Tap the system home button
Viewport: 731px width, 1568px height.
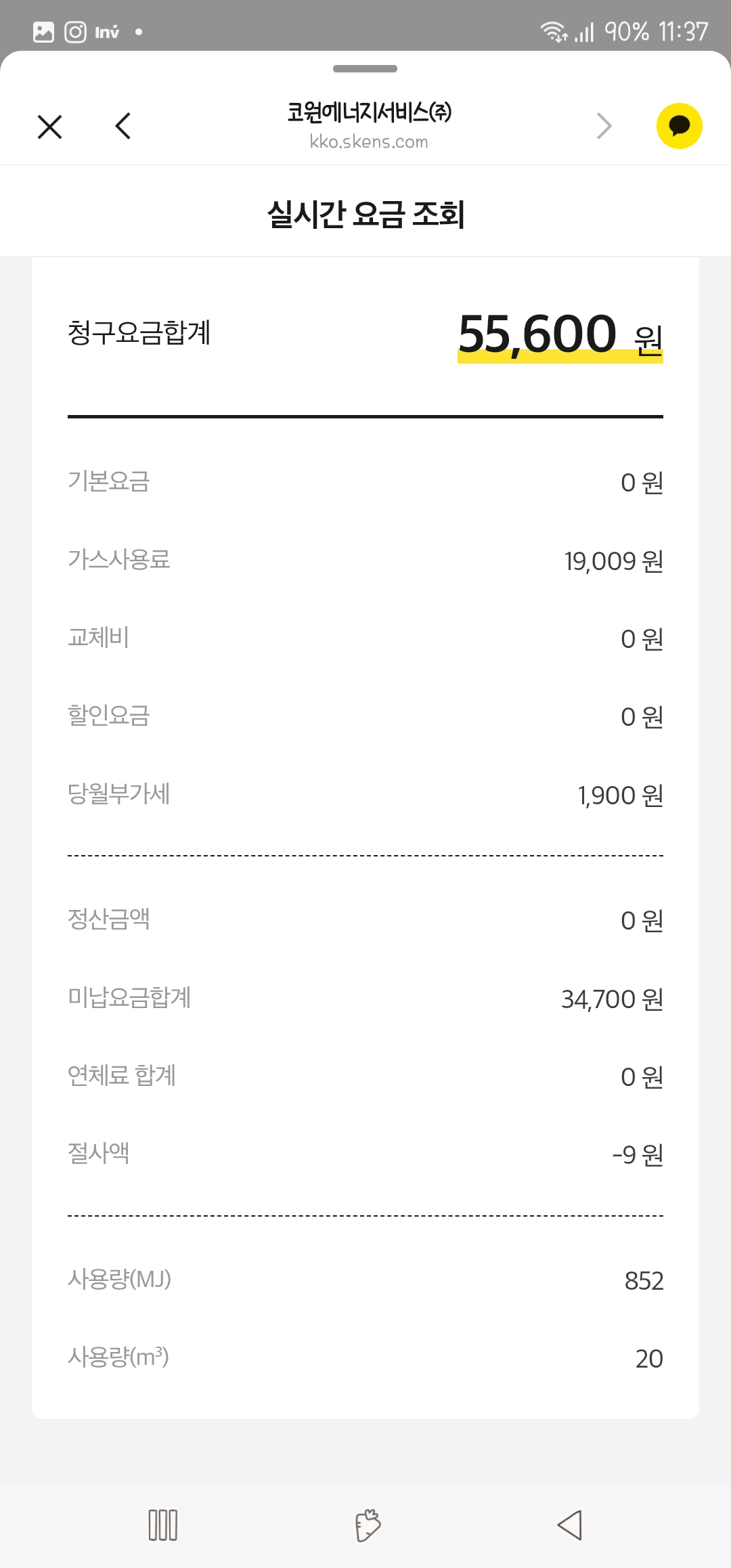coord(368,1525)
